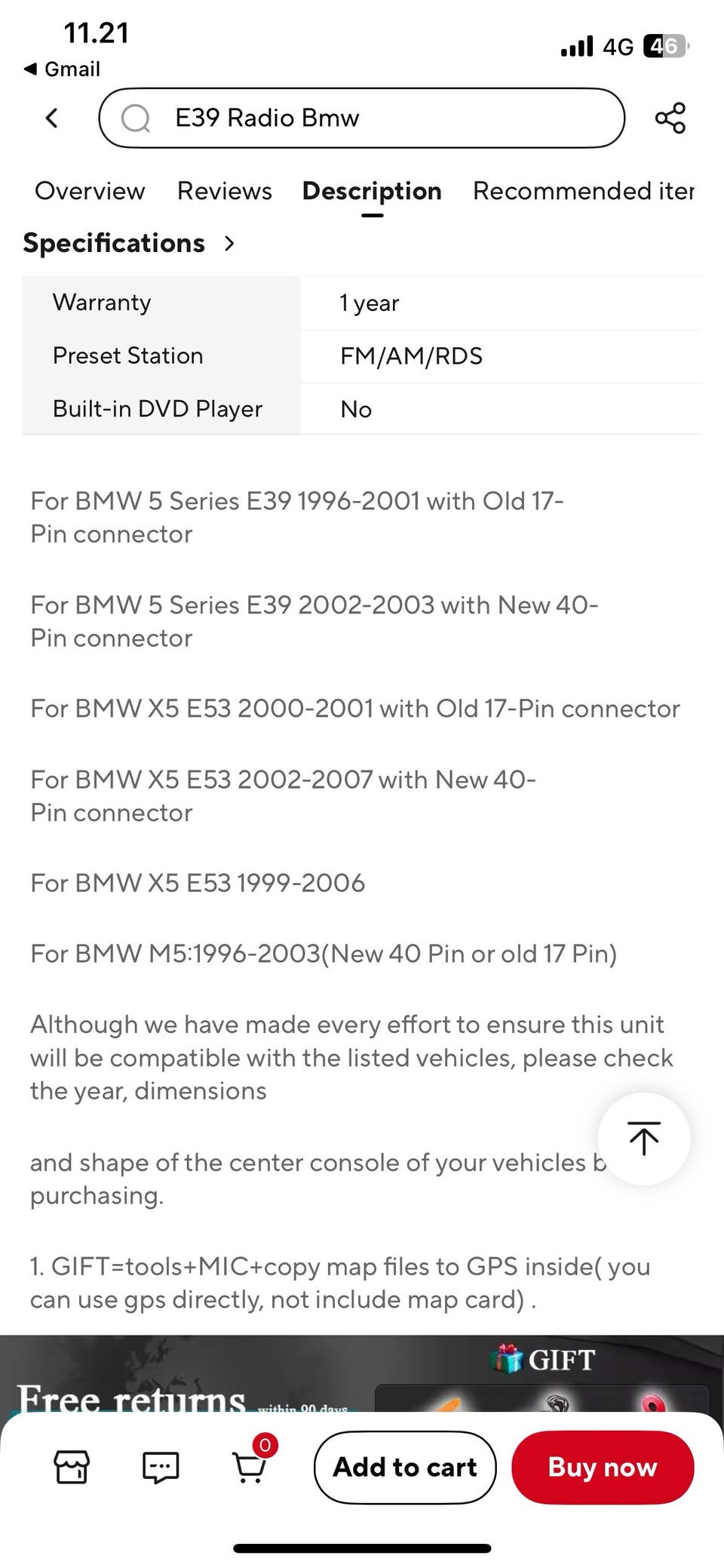Buy now
This screenshot has width=724, height=1568.
pos(603,1467)
